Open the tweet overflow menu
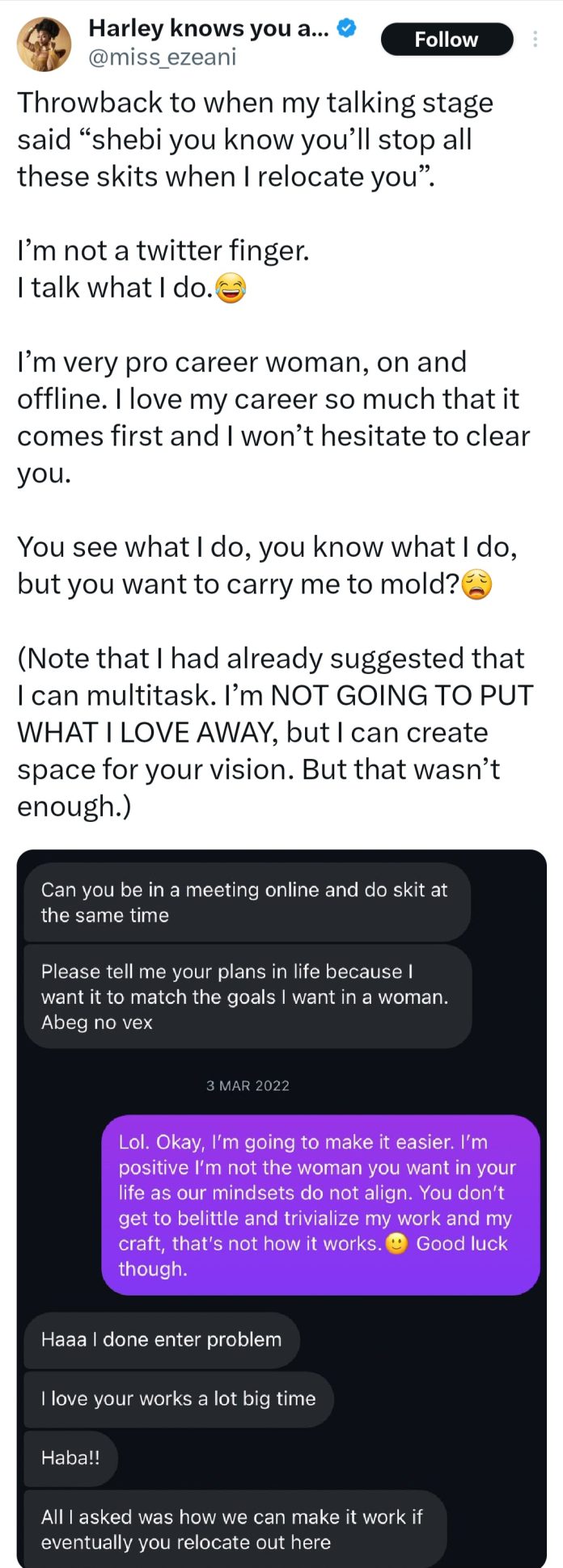Viewport: 563px width, 1568px height. pyautogui.click(x=535, y=39)
